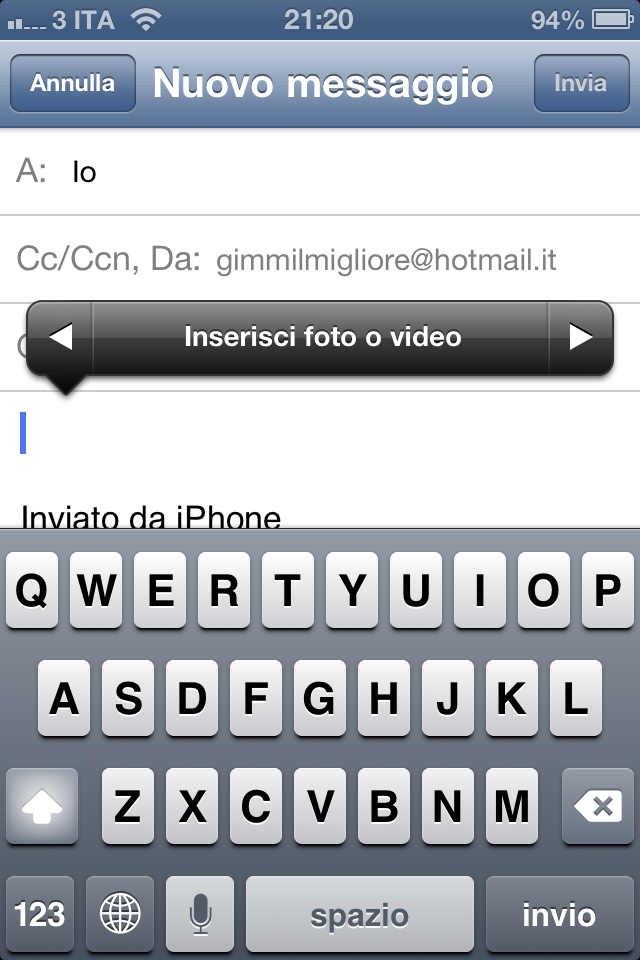640x960 pixels.
Task: Tap Annulla to cancel the message
Action: 72,84
